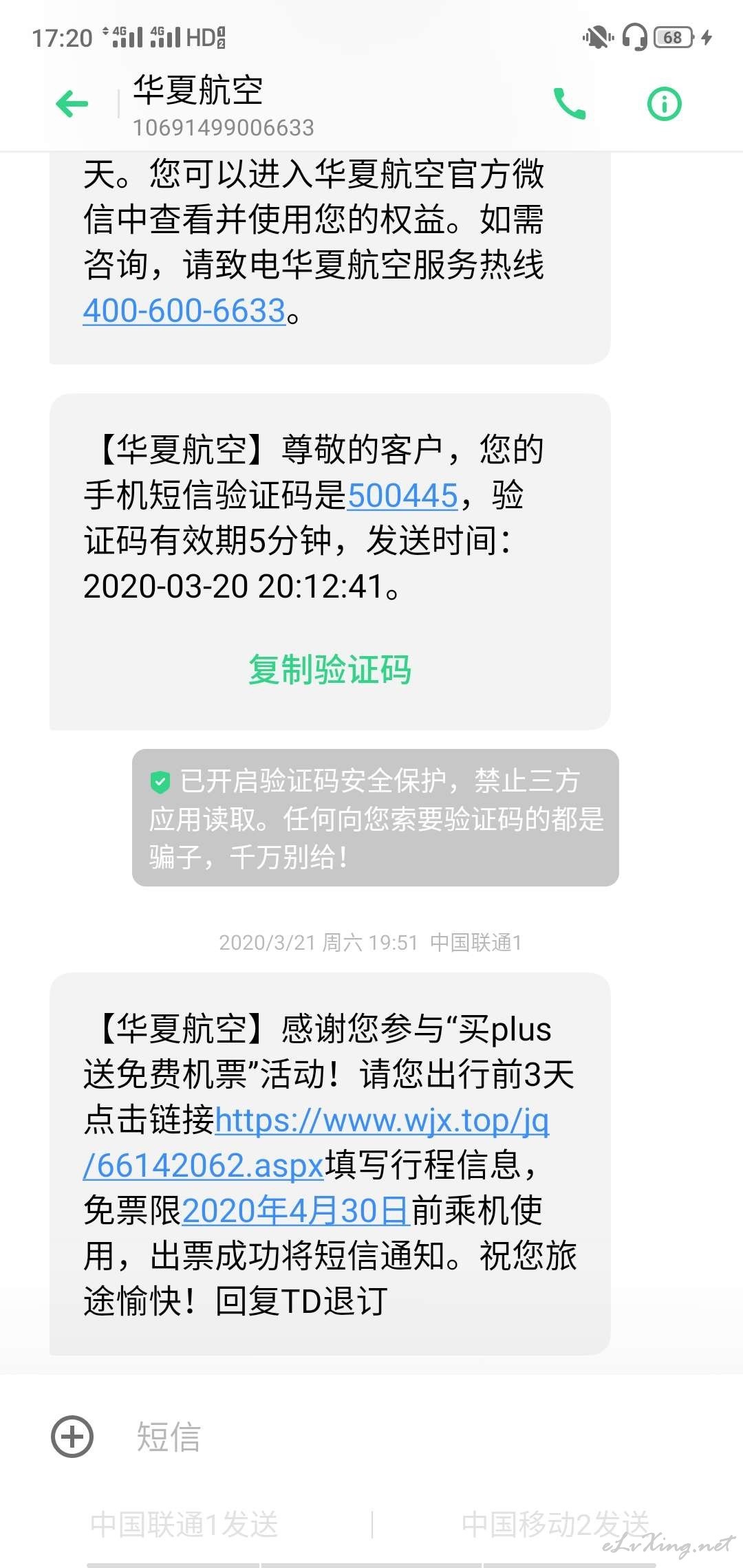The width and height of the screenshot is (743, 1568).
Task: Tap the 2020年4月30日 date link
Action: click(x=296, y=1210)
